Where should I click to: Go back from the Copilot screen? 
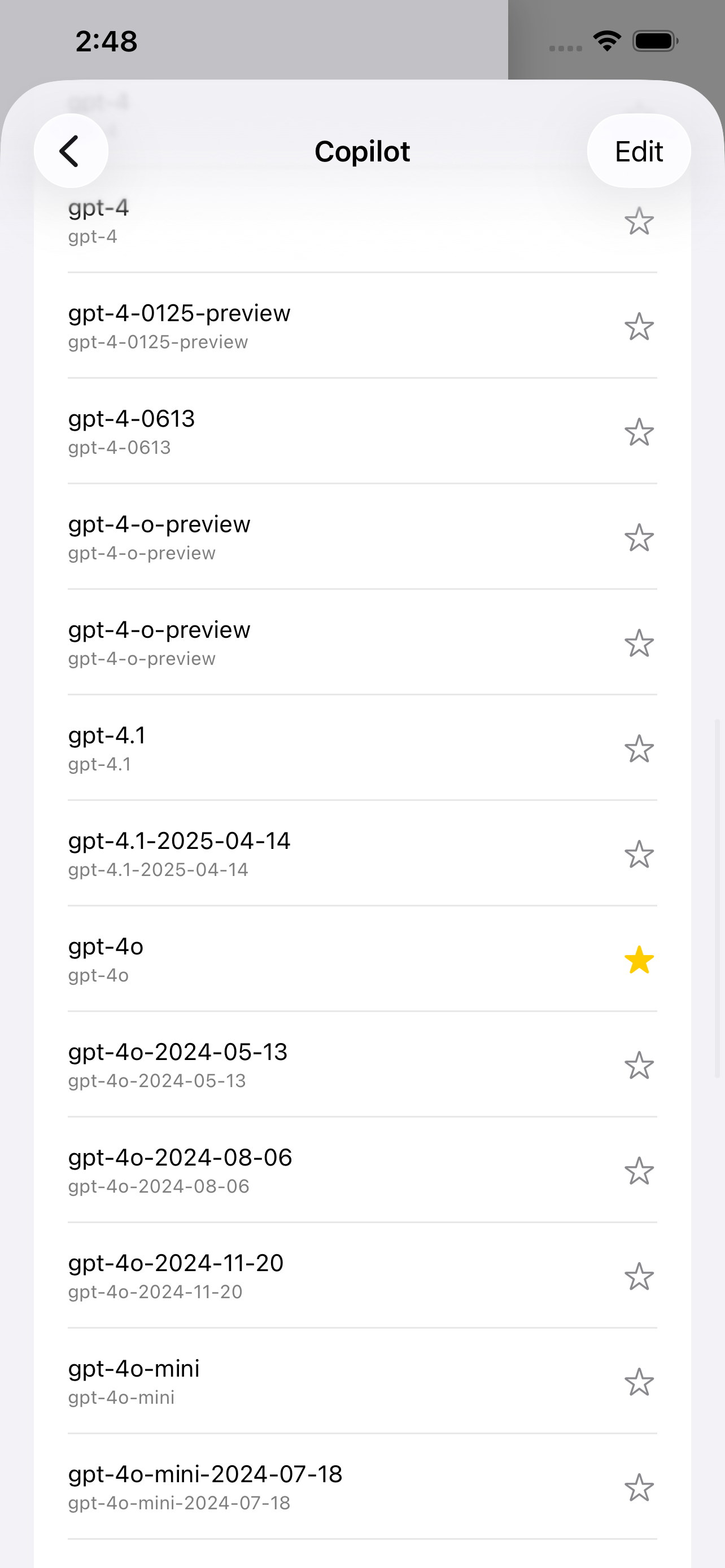[71, 150]
